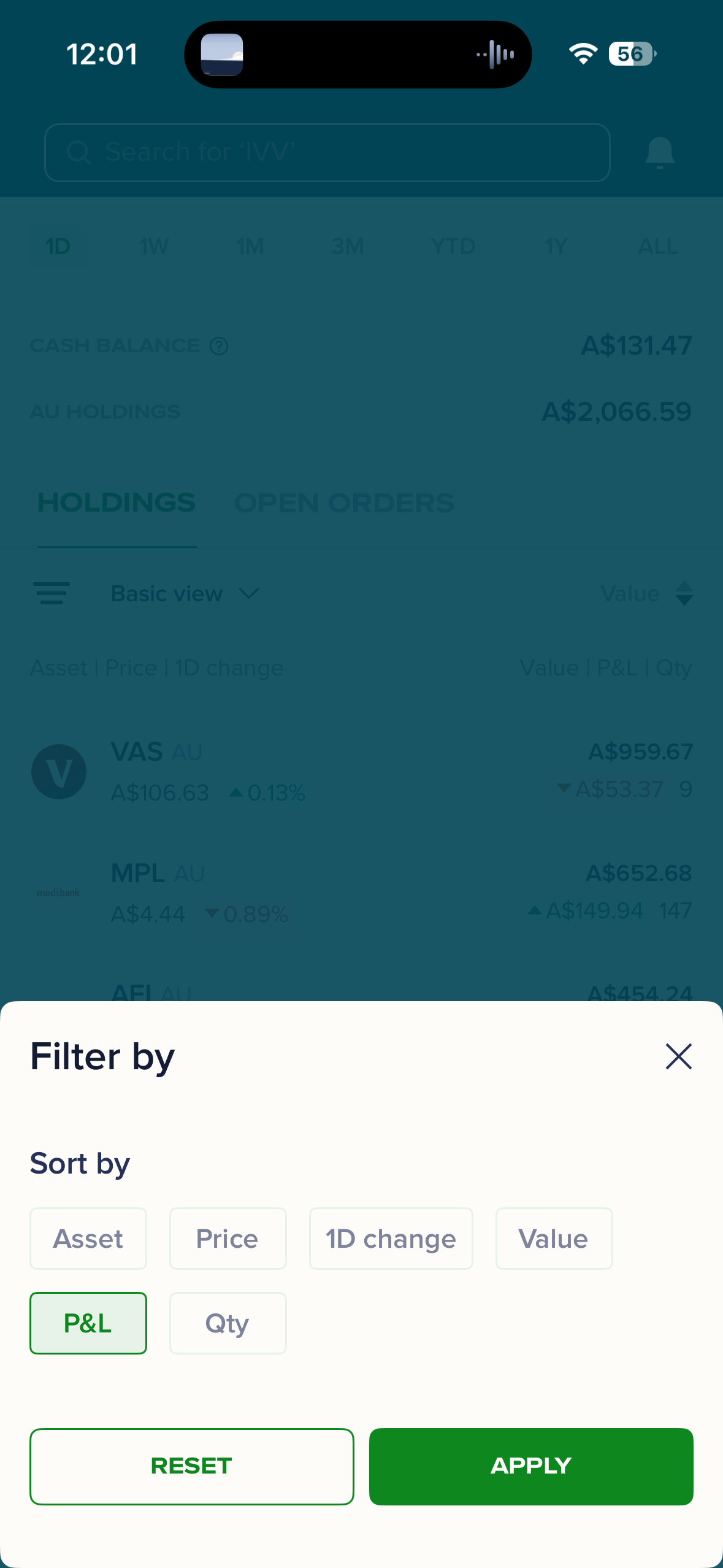Sort by Value chip

(x=553, y=1239)
